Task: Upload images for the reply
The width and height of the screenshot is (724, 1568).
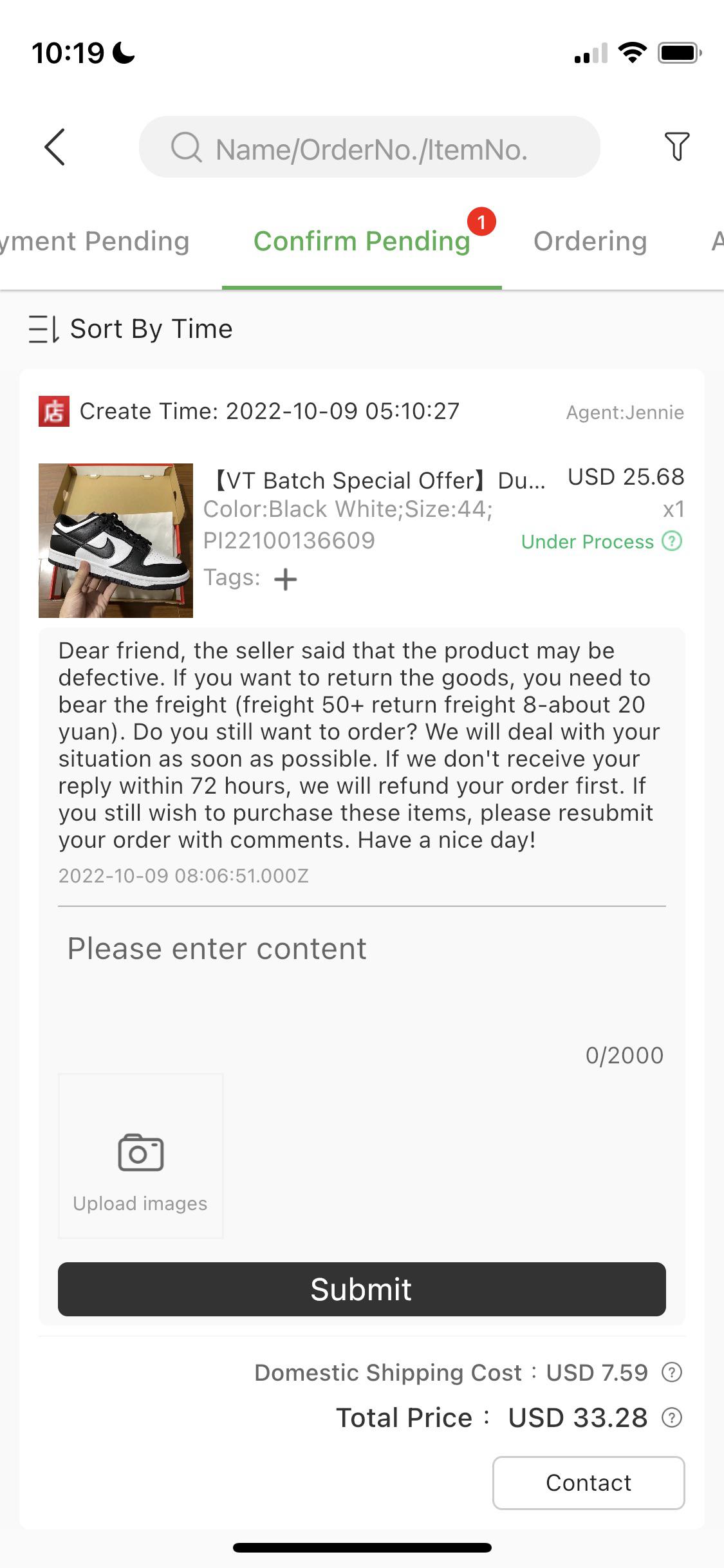Action: coord(141,1156)
